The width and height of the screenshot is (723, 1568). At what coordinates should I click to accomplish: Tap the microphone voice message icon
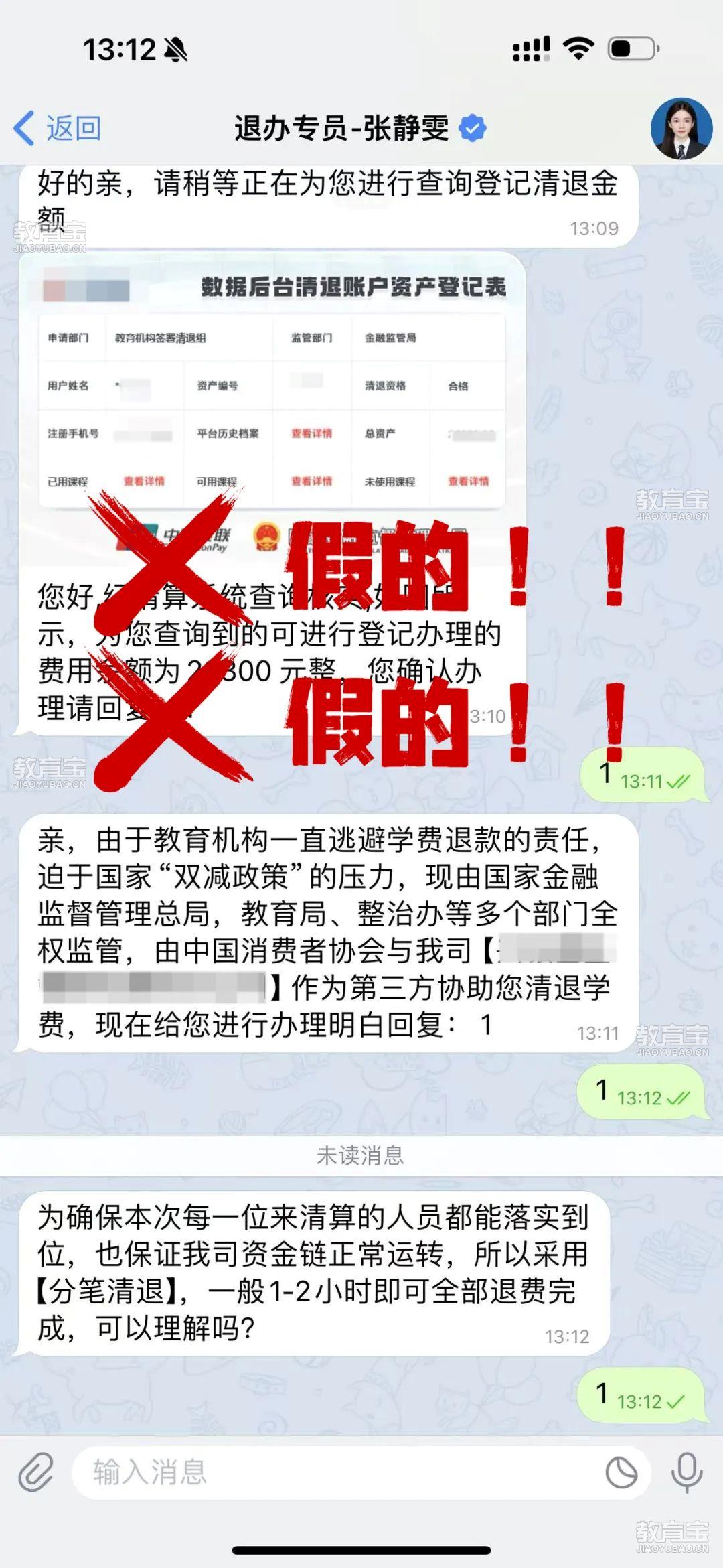(687, 1472)
